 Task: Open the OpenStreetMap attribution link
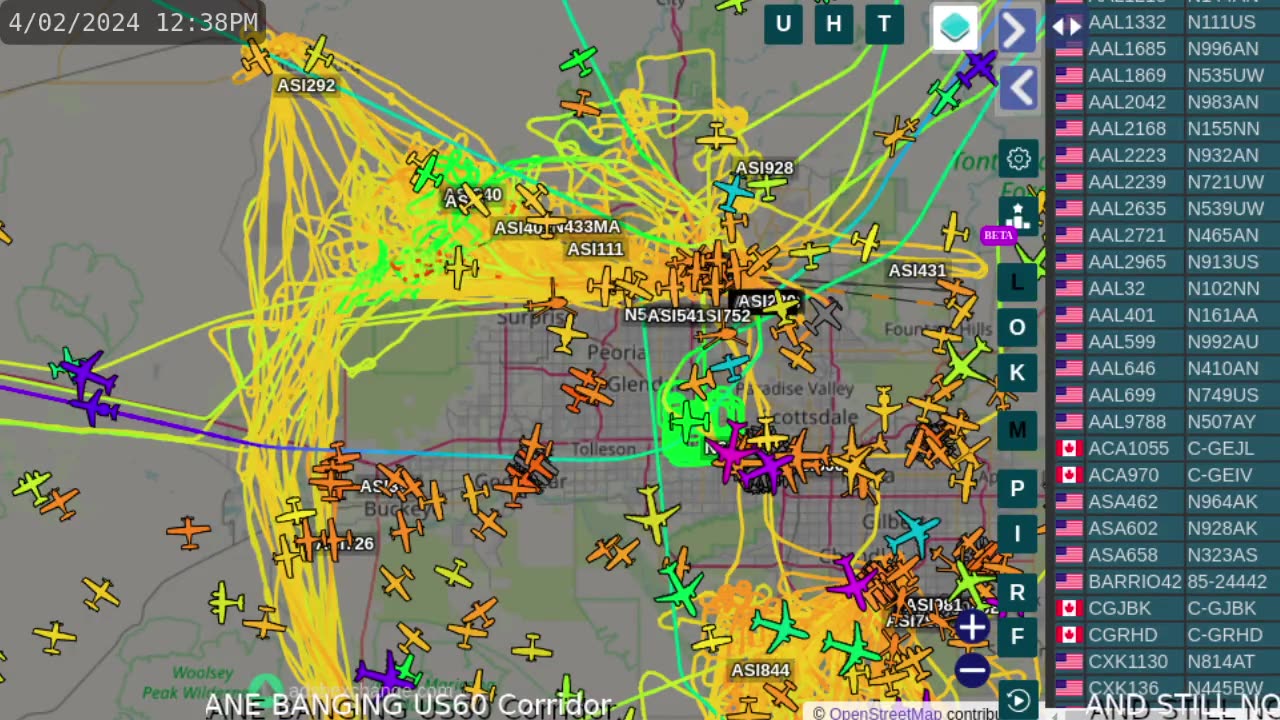tap(885, 713)
